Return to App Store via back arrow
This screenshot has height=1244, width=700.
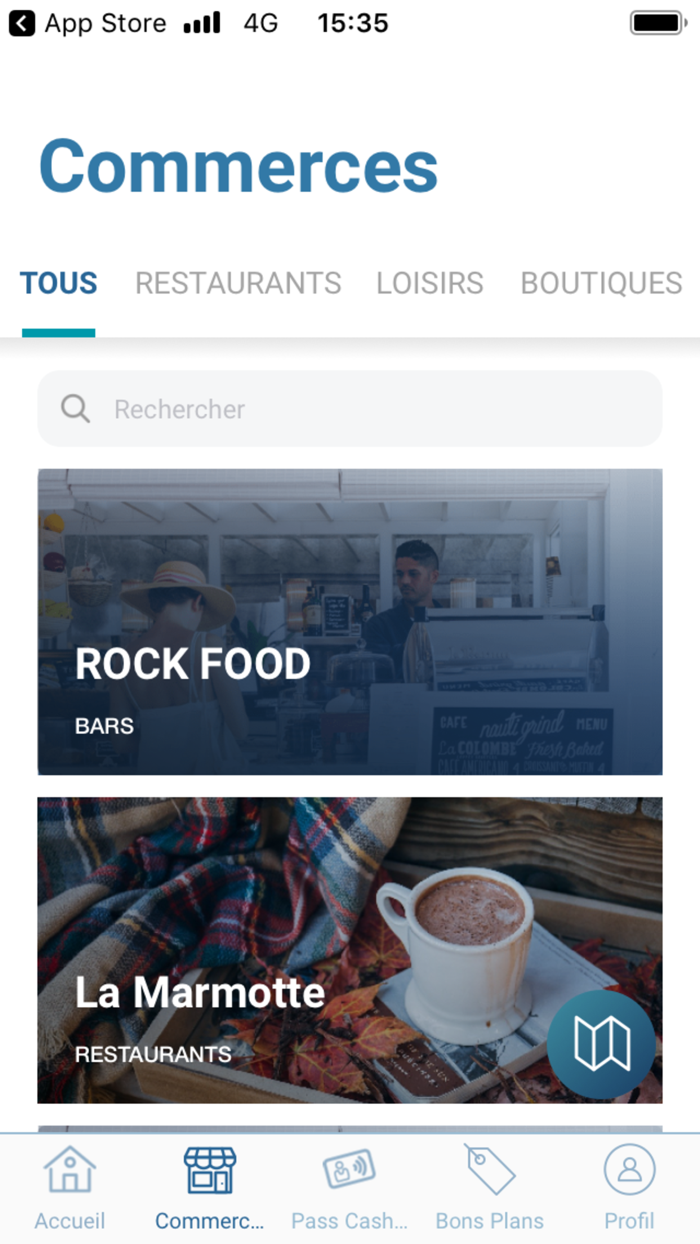pos(22,23)
